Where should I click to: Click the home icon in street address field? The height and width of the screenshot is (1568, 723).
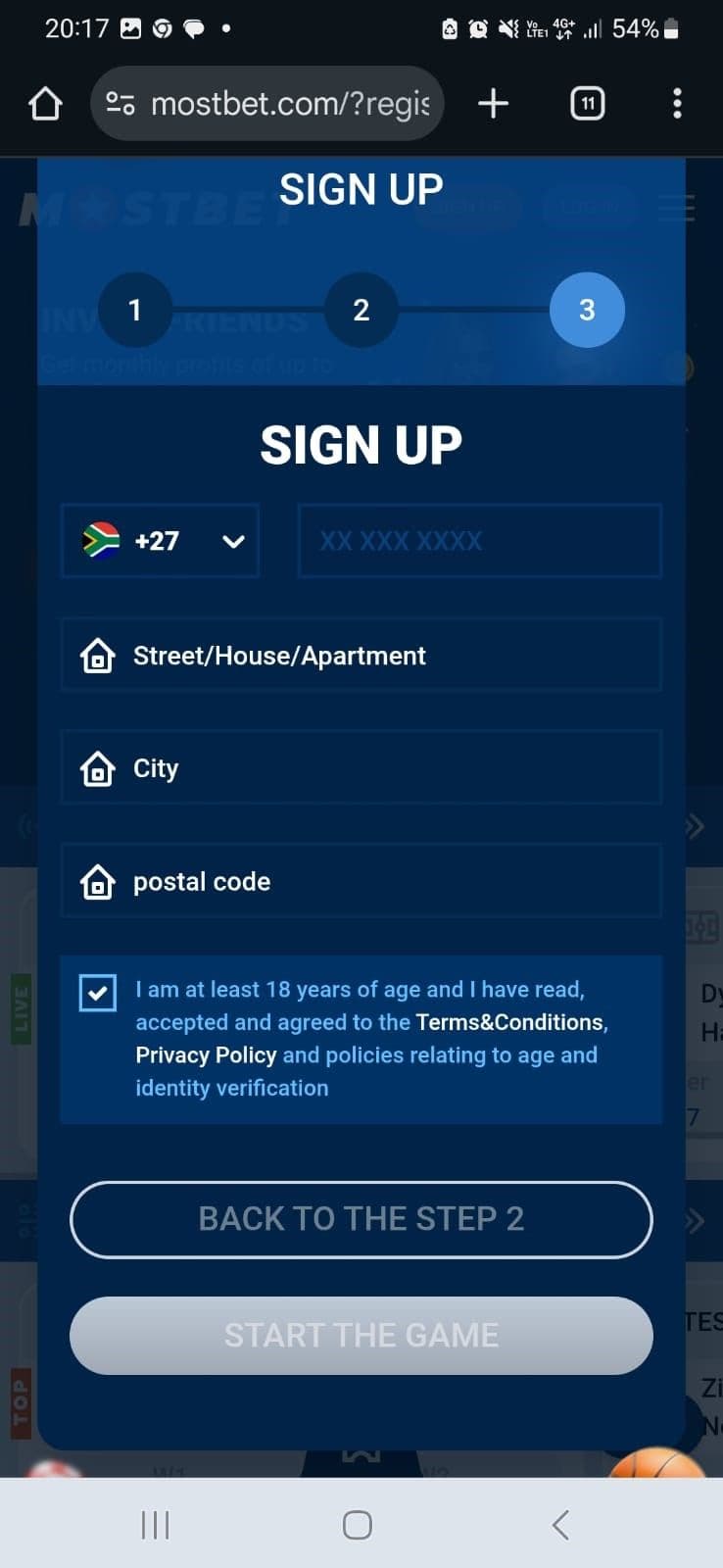[x=97, y=656]
